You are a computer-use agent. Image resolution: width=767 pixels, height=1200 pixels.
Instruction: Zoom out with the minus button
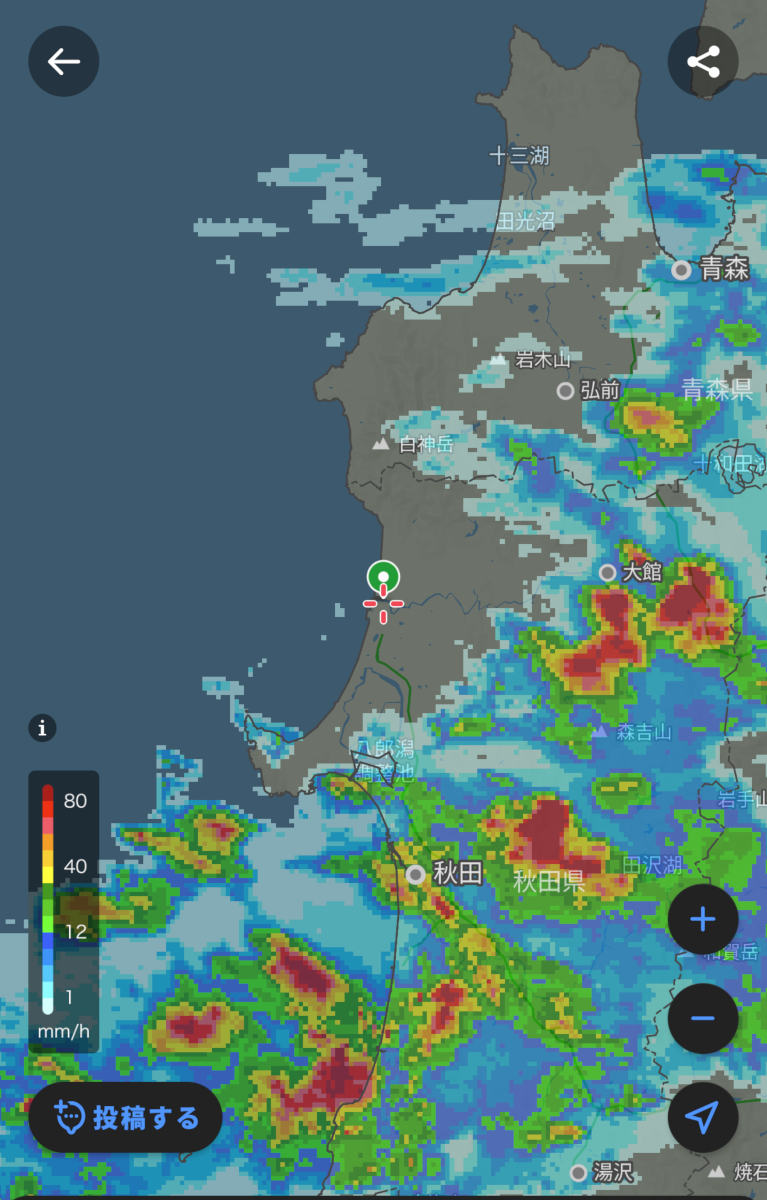[x=703, y=1018]
